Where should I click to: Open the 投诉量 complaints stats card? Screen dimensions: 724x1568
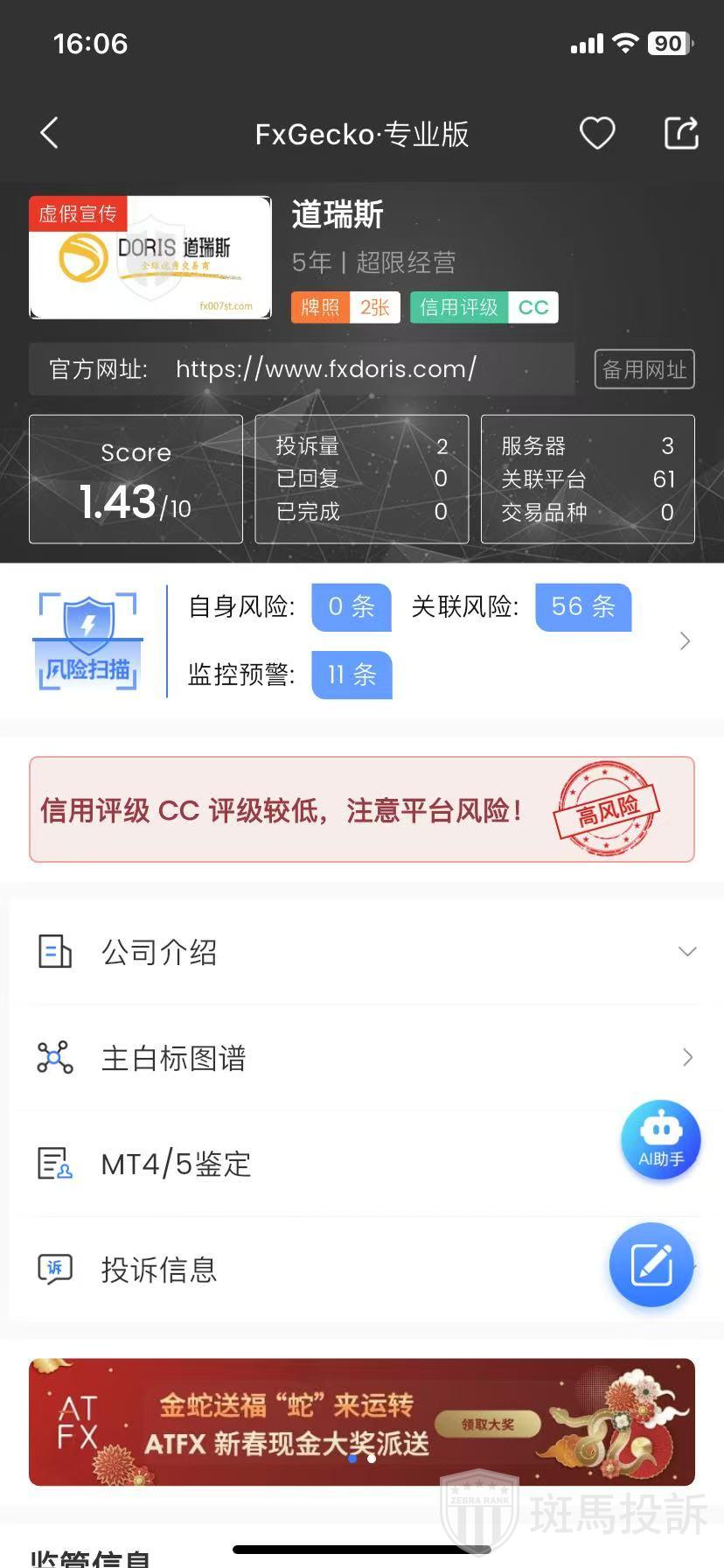362,479
